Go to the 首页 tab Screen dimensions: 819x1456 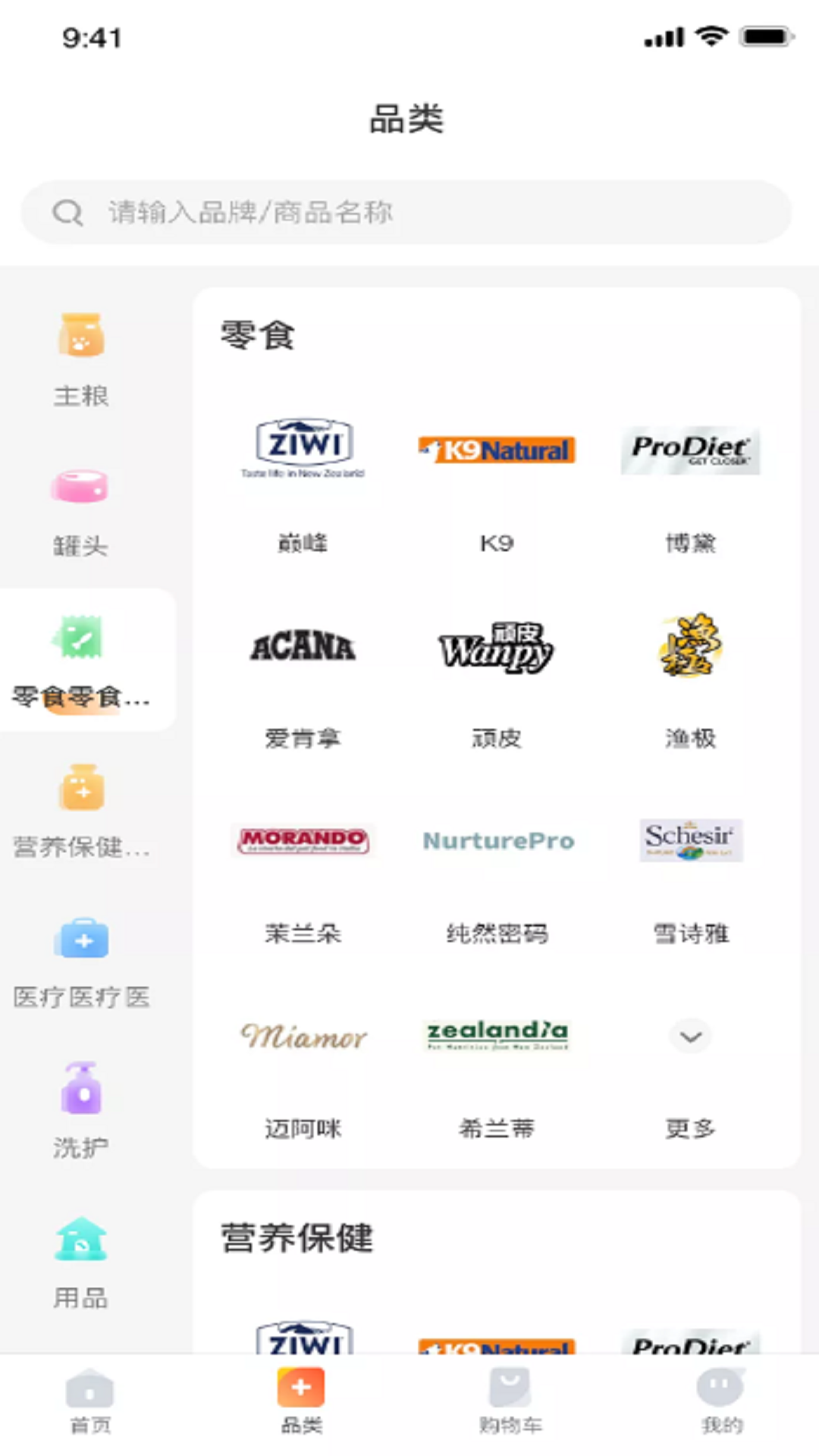pos(90,1401)
